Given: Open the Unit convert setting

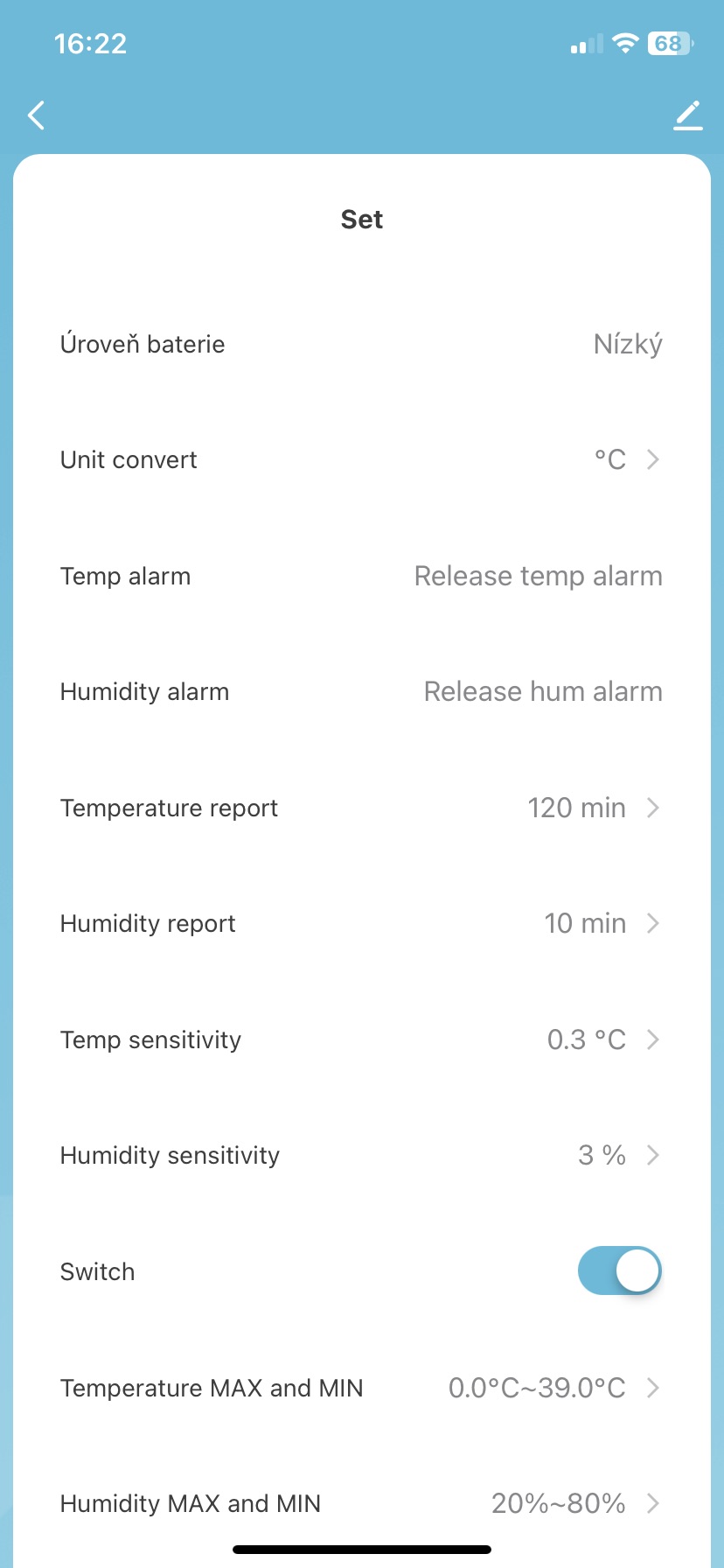Looking at the screenshot, I should tap(361, 459).
